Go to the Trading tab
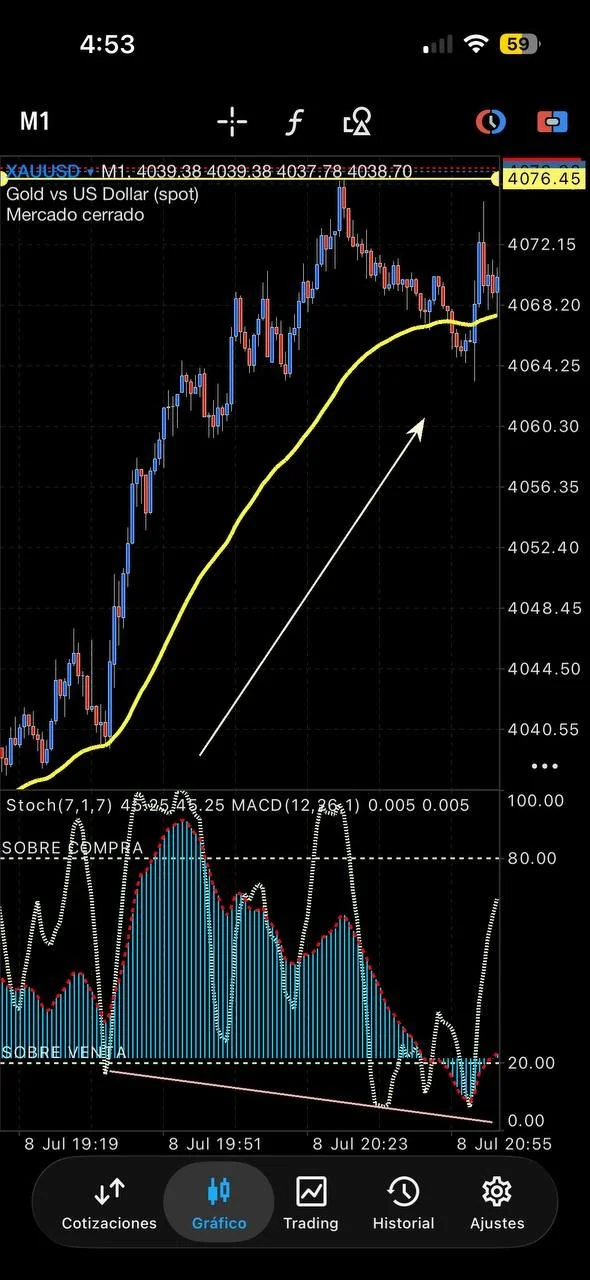Image resolution: width=590 pixels, height=1280 pixels. tap(311, 1203)
